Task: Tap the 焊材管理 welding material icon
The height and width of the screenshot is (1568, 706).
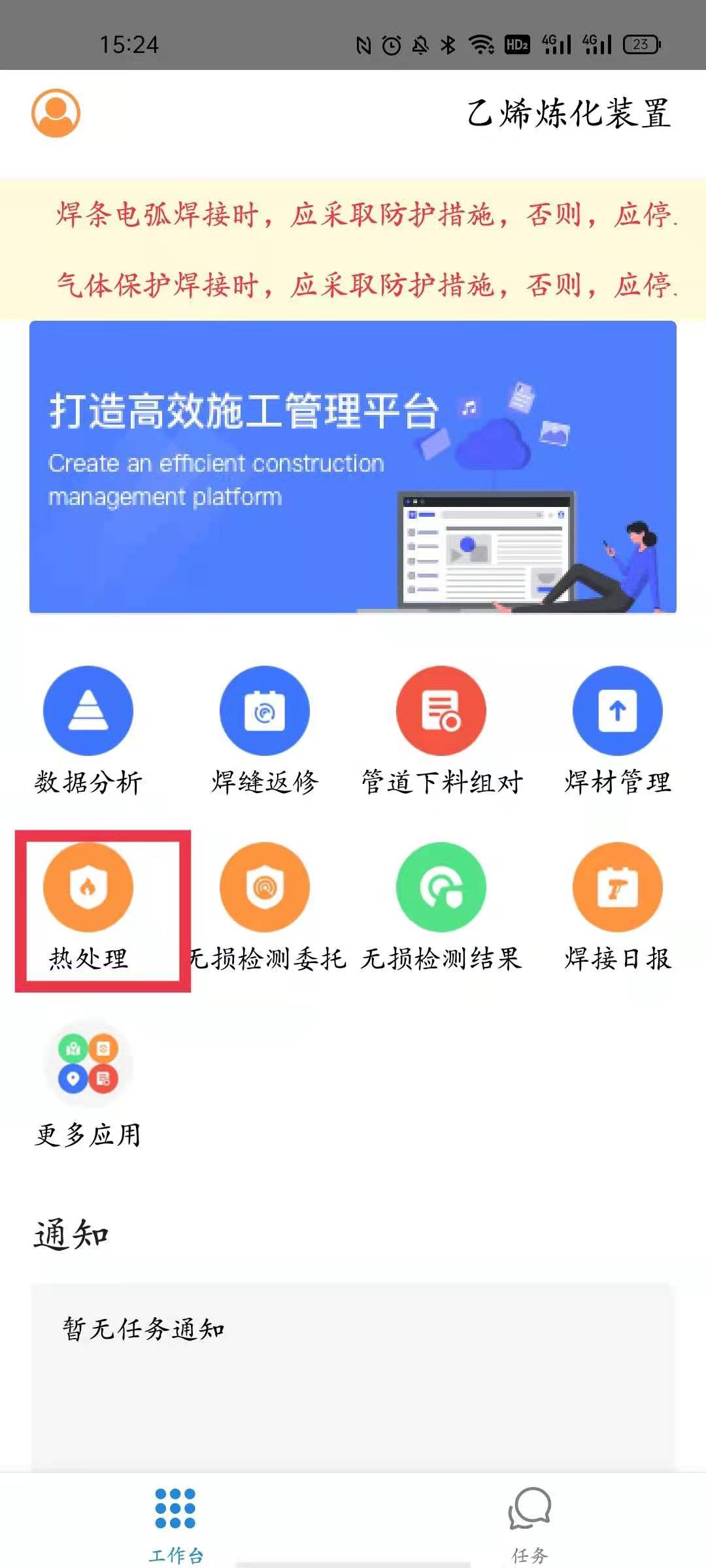Action: pyautogui.click(x=618, y=712)
